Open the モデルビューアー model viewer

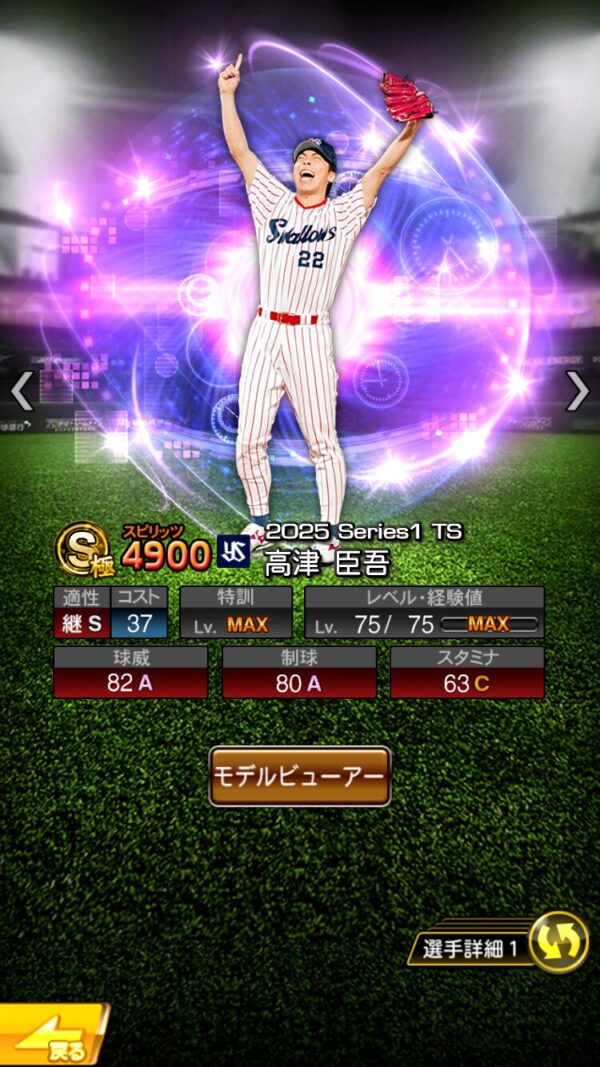click(x=299, y=776)
